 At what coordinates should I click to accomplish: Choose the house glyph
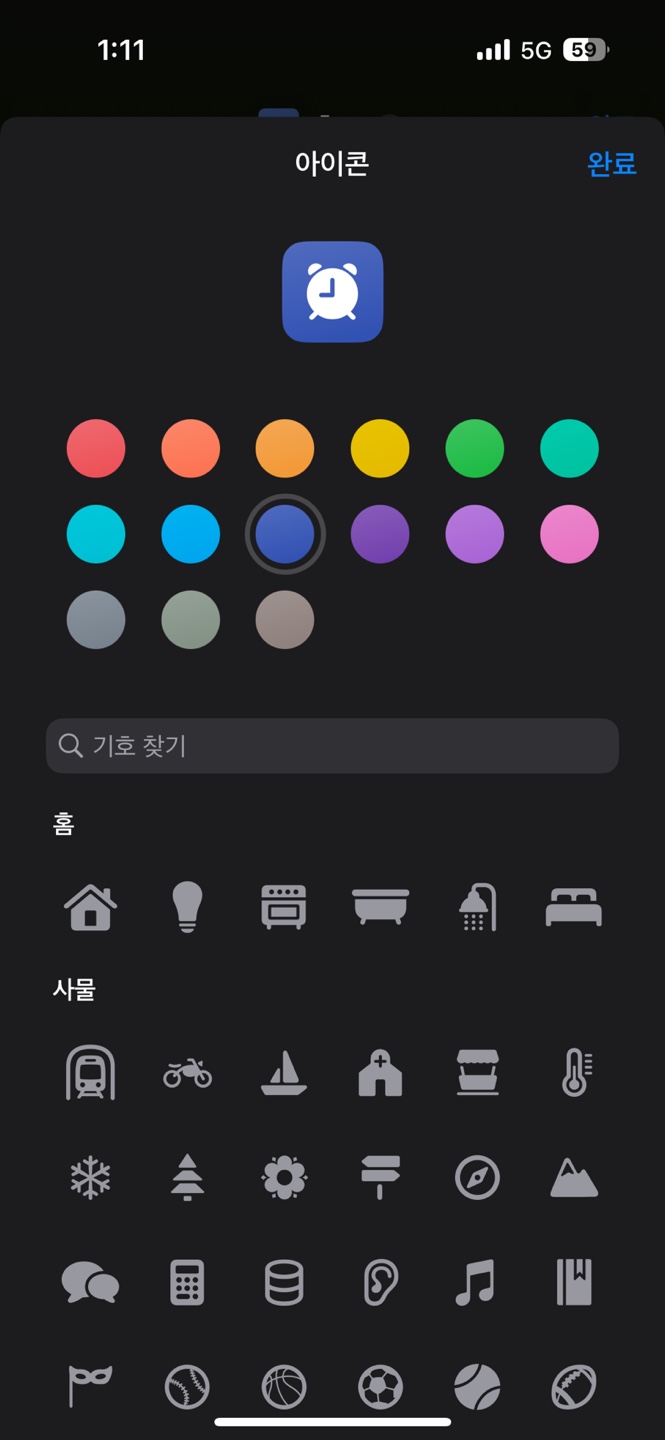[90, 908]
